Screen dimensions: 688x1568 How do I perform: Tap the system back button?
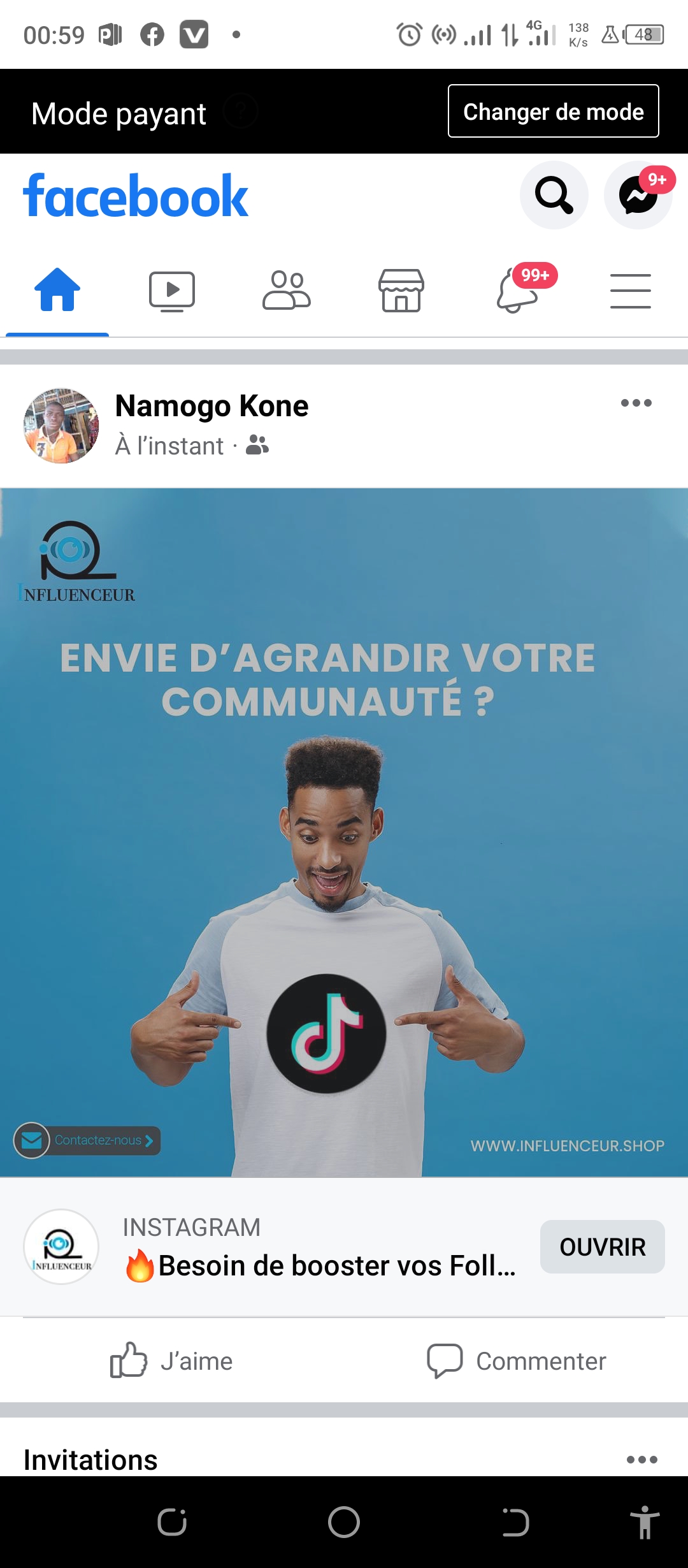(x=515, y=1523)
